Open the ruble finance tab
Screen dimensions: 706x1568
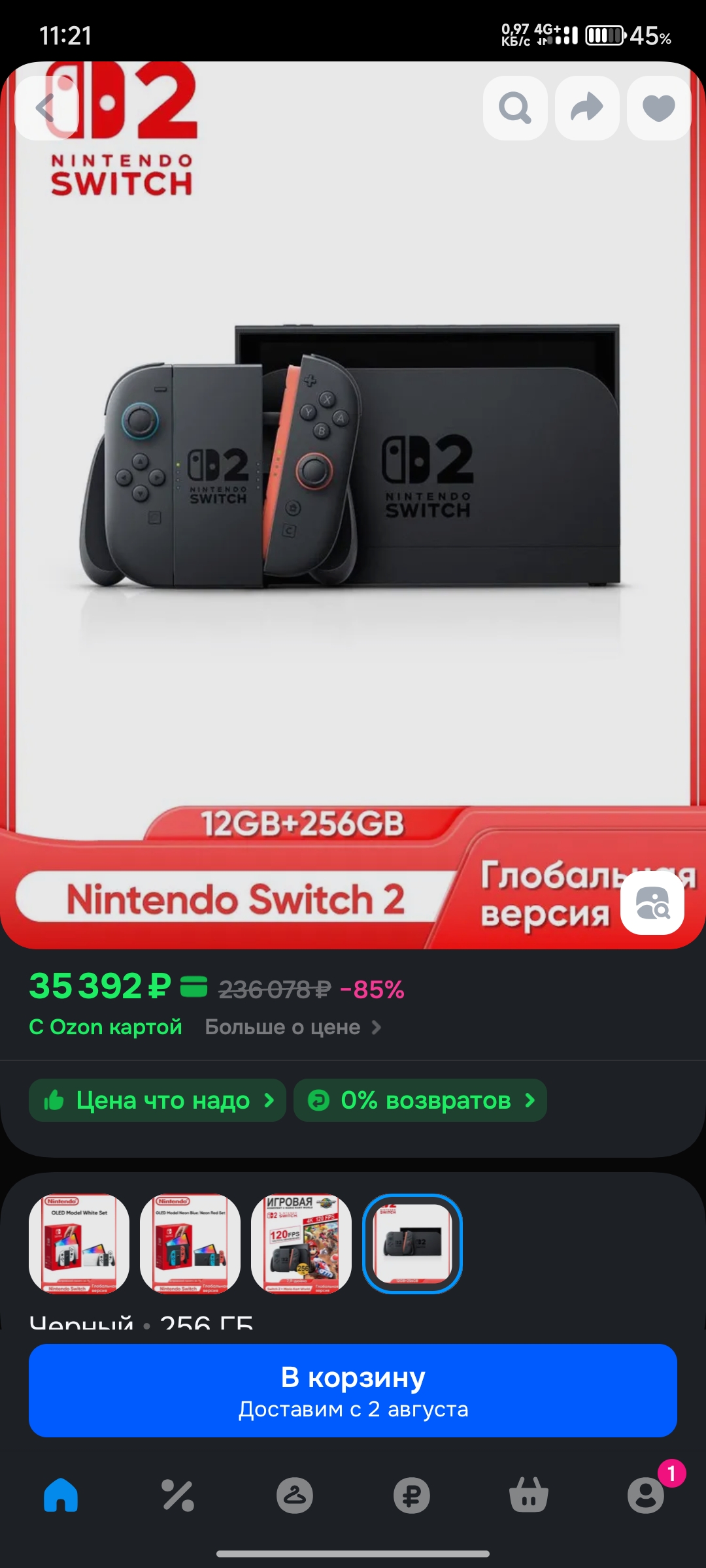point(412,1495)
